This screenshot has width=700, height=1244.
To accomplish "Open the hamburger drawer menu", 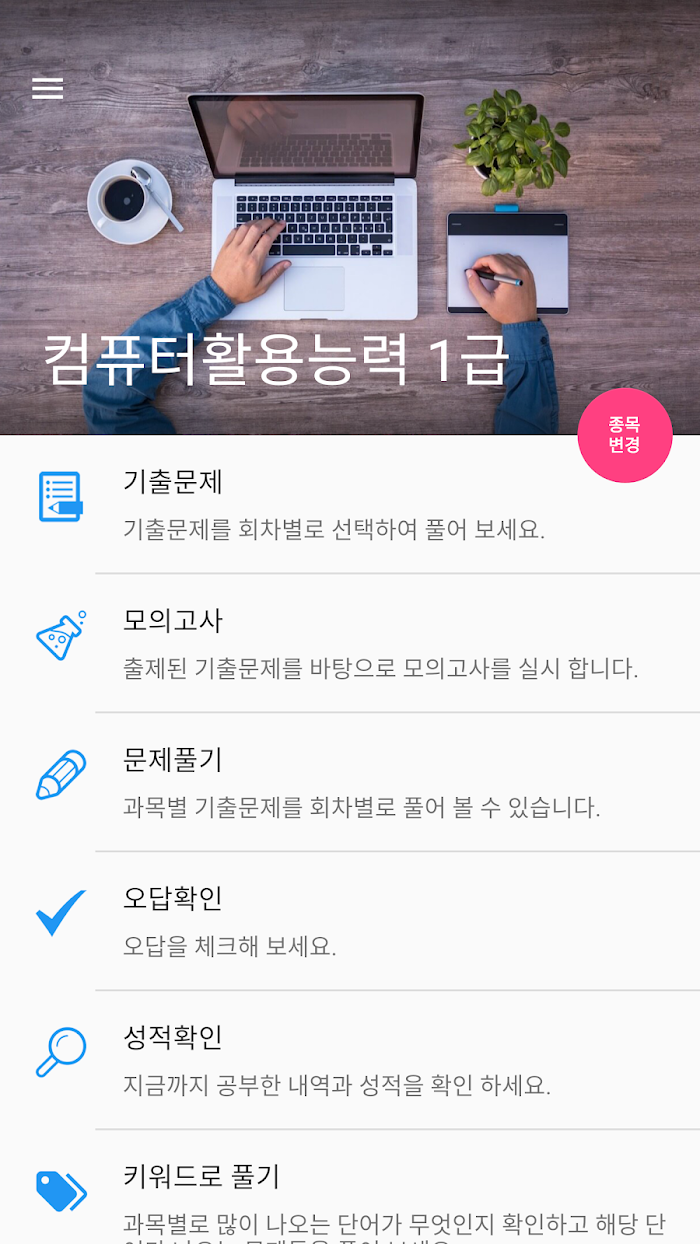I will pyautogui.click(x=47, y=89).
